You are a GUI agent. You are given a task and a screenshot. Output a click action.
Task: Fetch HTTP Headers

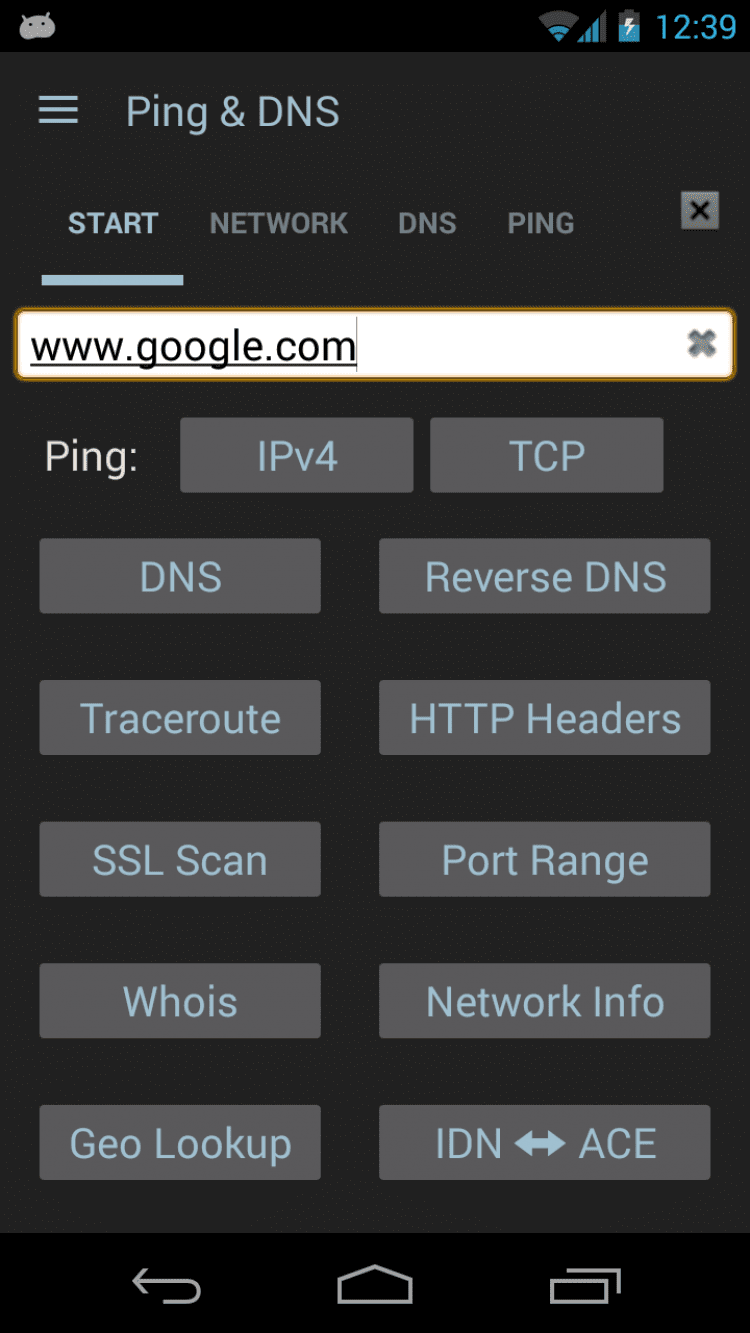click(544, 718)
